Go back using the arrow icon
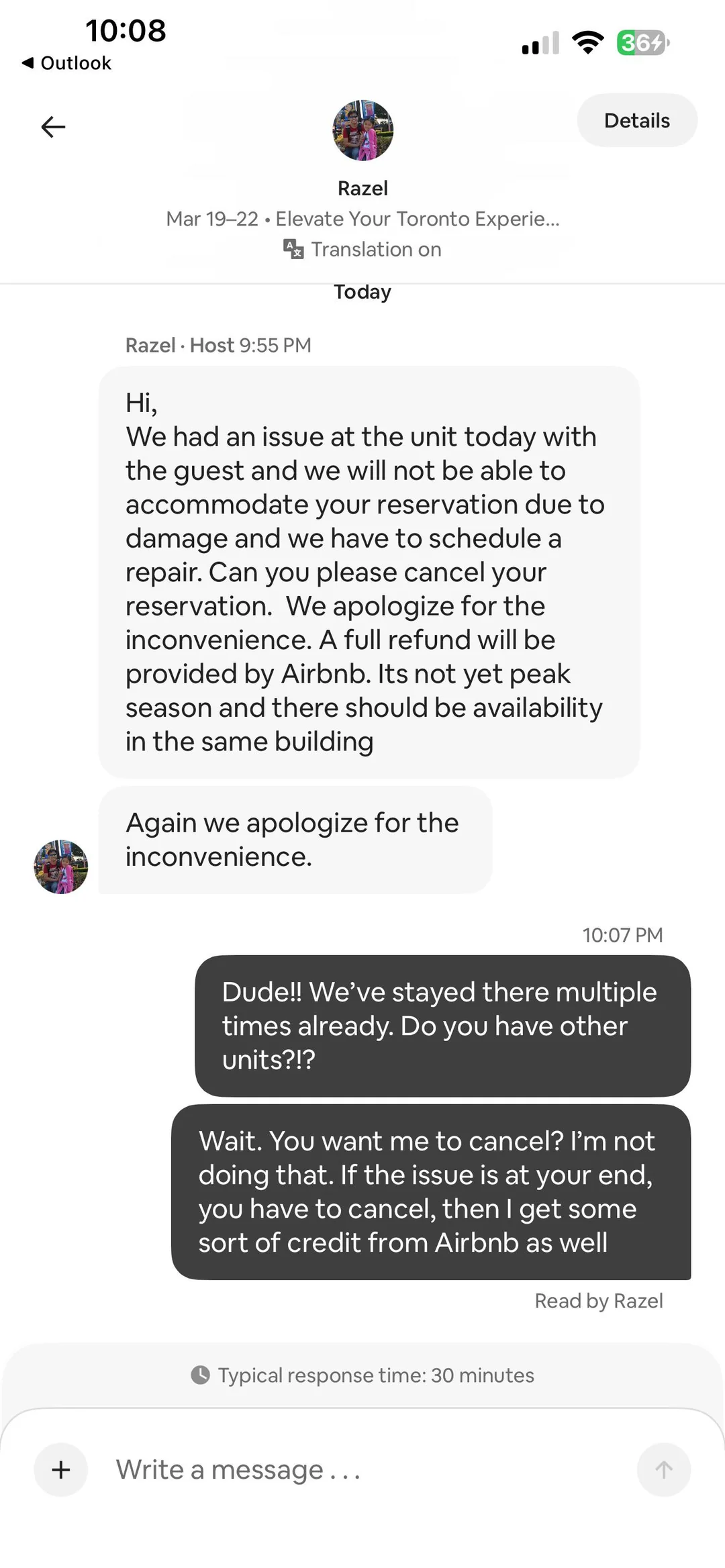The image size is (725, 1568). click(x=53, y=127)
